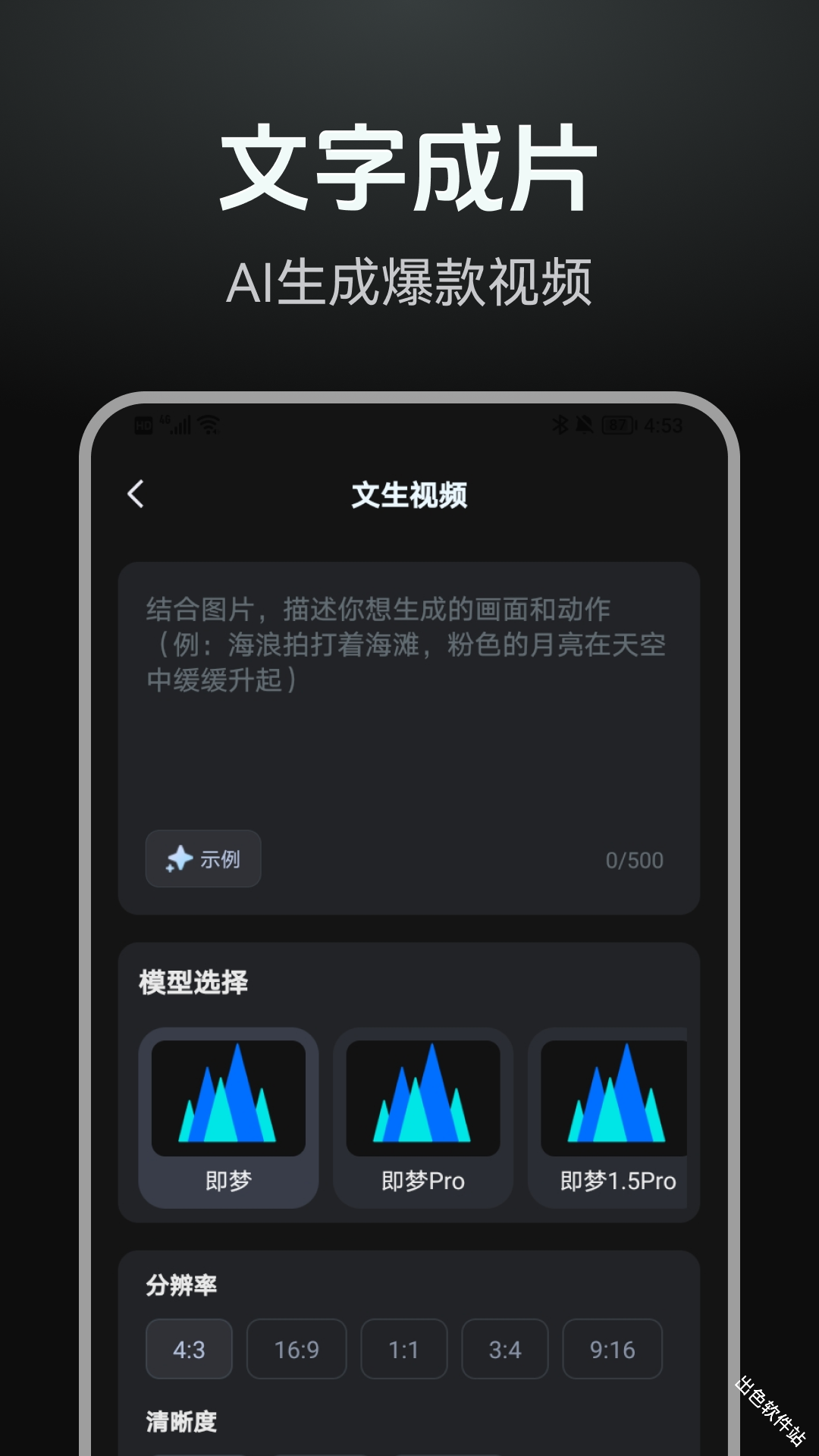The height and width of the screenshot is (1456, 819).
Task: Tap the HD icon in the status bar
Action: click(x=143, y=426)
